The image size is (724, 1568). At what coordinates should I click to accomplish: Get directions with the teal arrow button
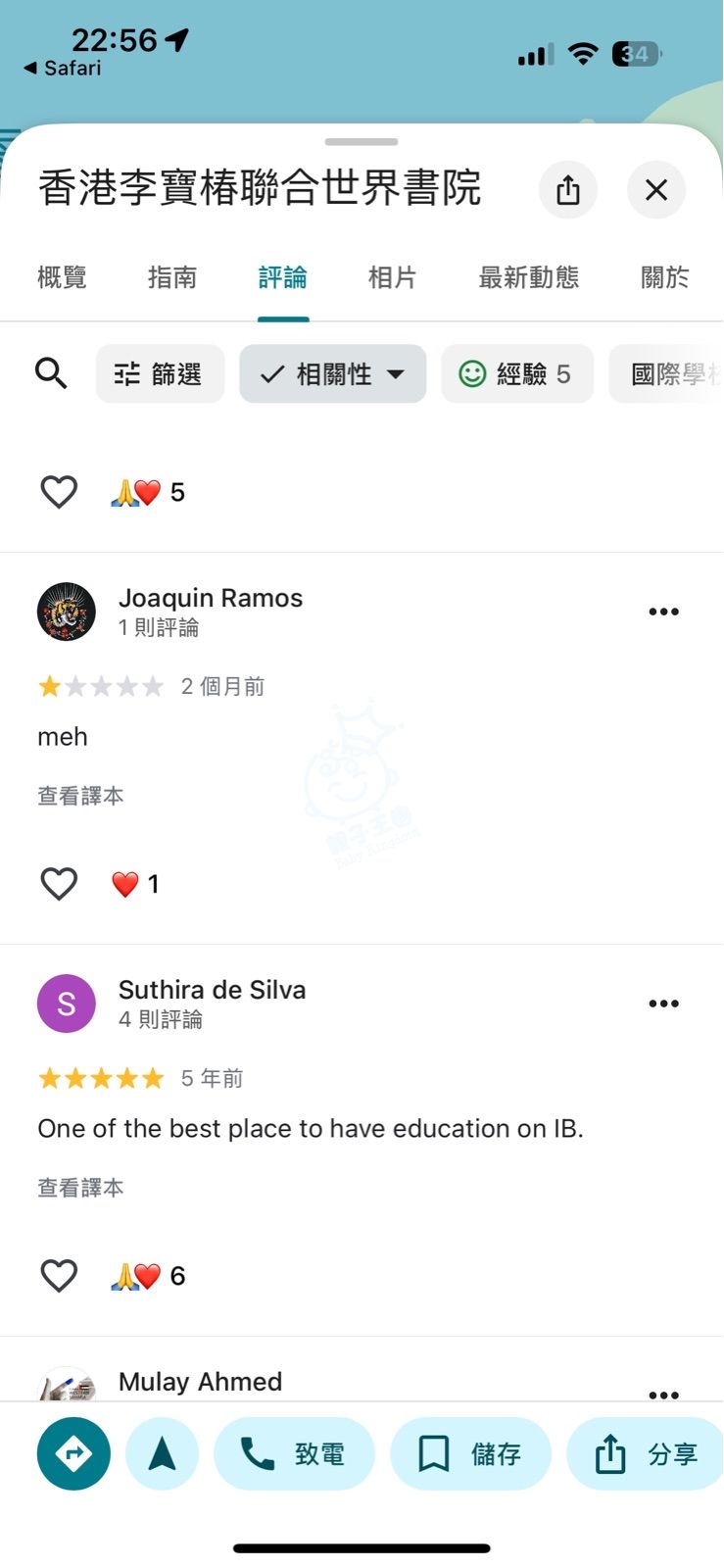click(x=73, y=1453)
